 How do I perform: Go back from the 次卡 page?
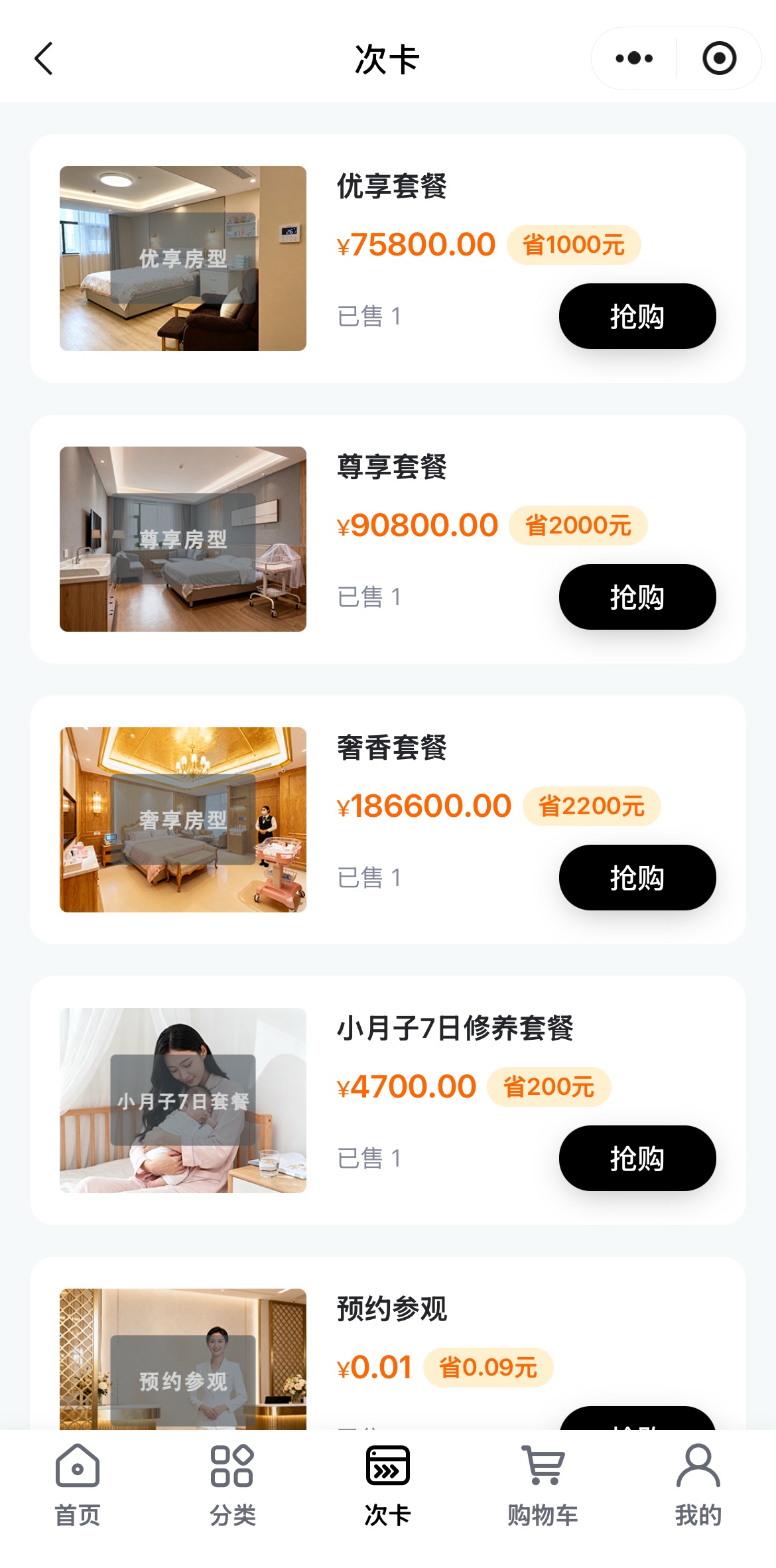pos(44,58)
